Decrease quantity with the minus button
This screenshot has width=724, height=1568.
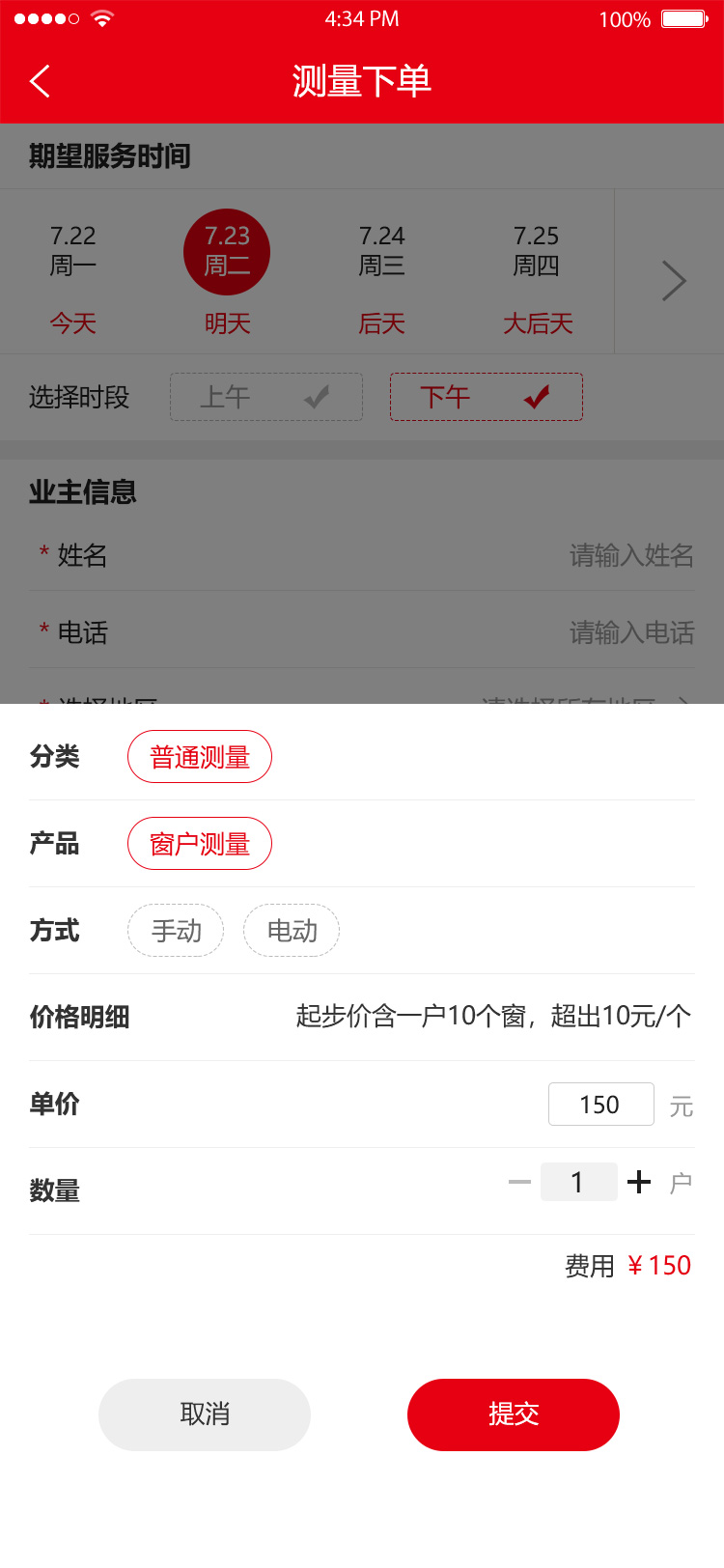(519, 1182)
